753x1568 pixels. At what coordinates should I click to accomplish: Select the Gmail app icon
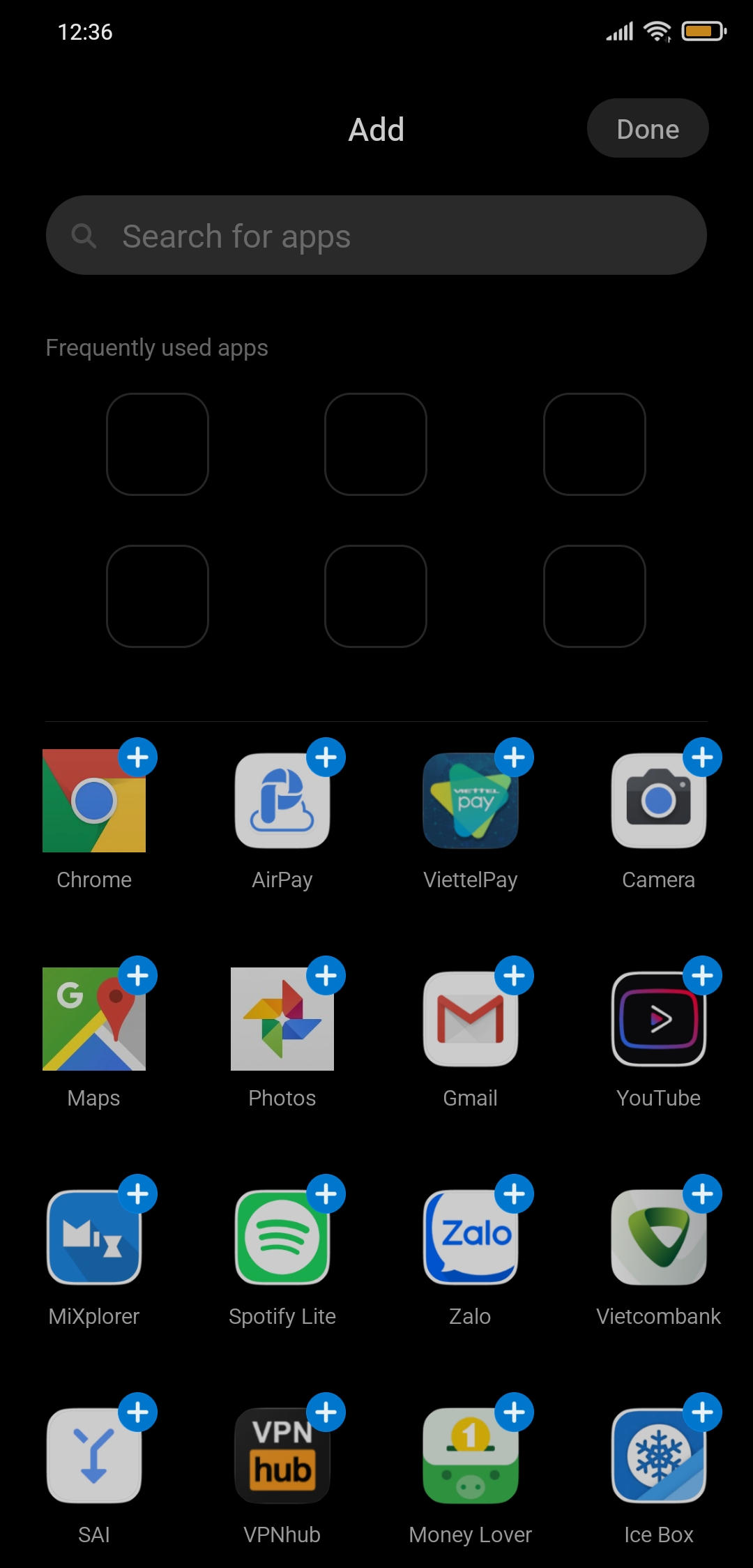coord(471,1019)
